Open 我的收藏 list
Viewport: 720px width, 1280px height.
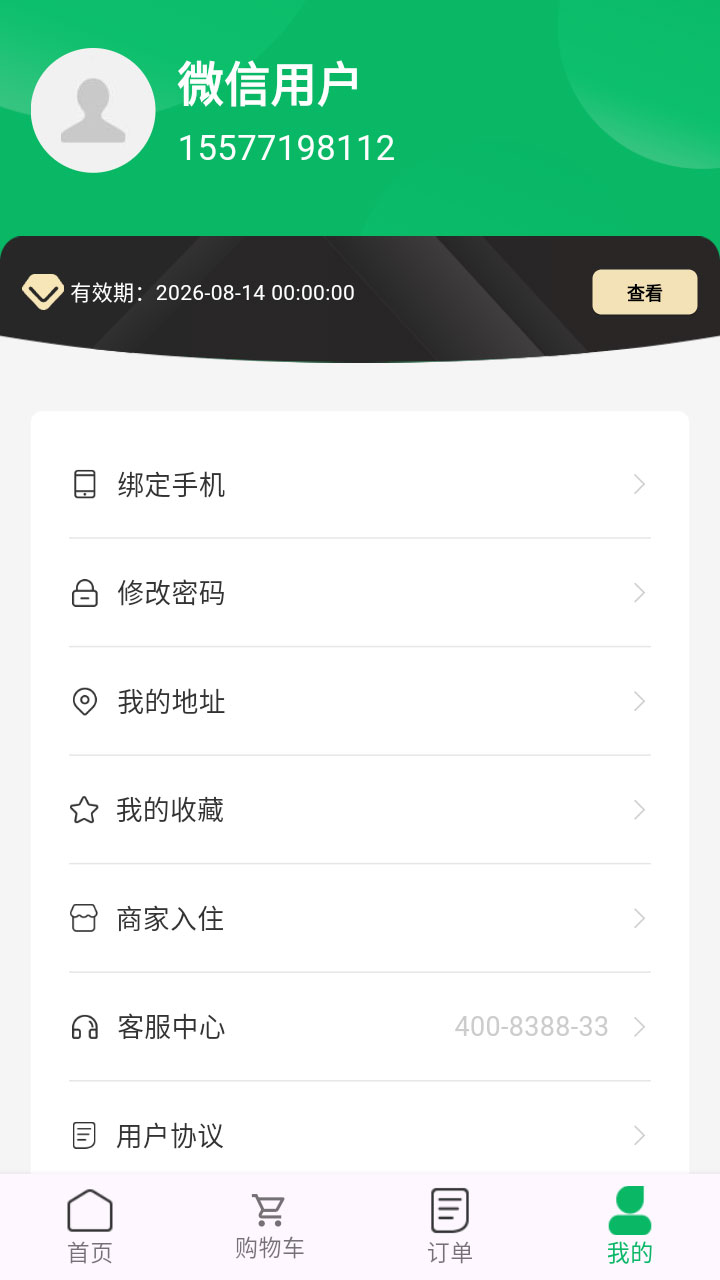point(360,810)
